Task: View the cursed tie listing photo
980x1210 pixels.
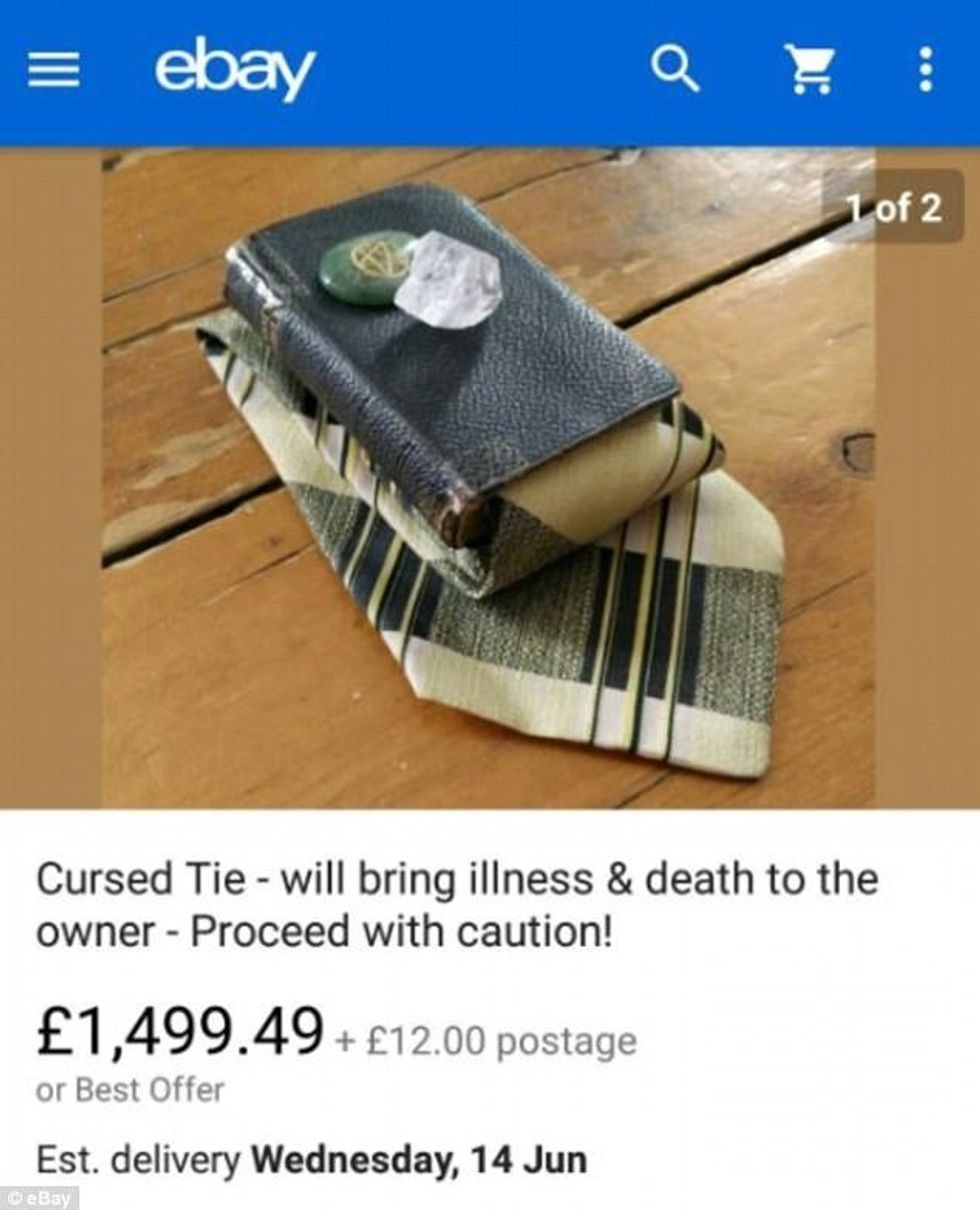Action: [x=488, y=478]
